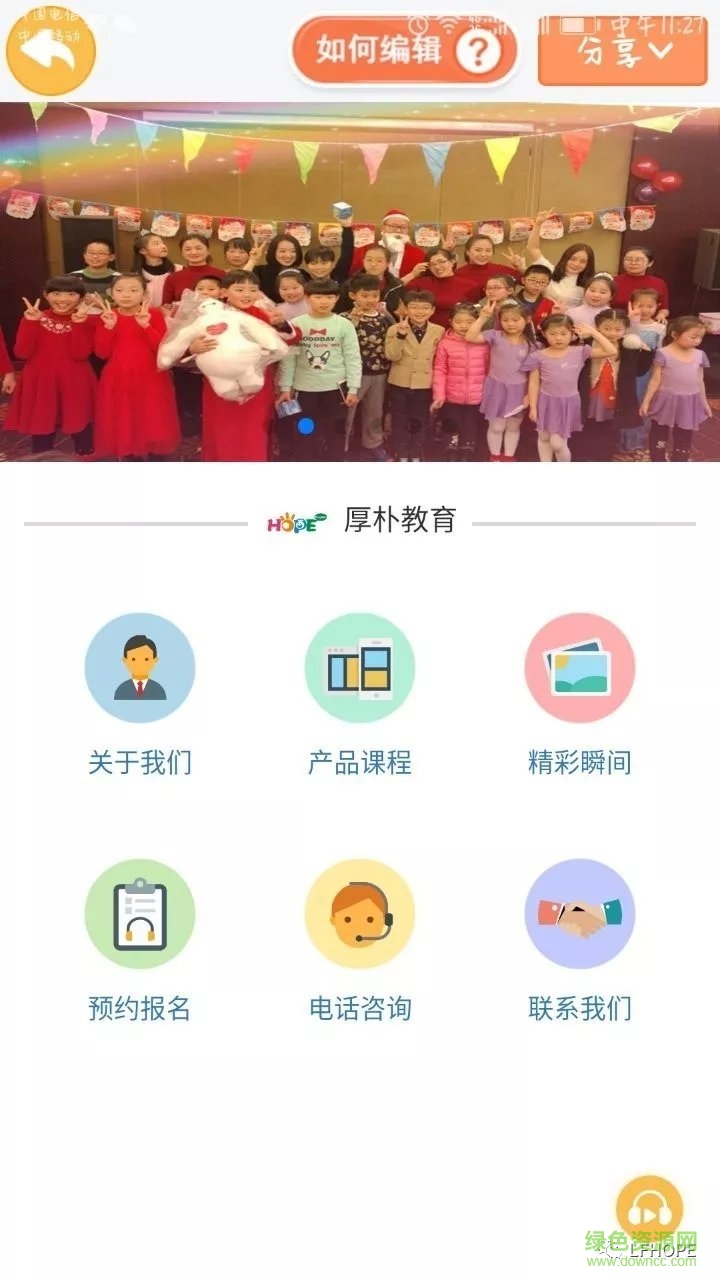
Task: Tap the orange back arrow button
Action: 50,48
